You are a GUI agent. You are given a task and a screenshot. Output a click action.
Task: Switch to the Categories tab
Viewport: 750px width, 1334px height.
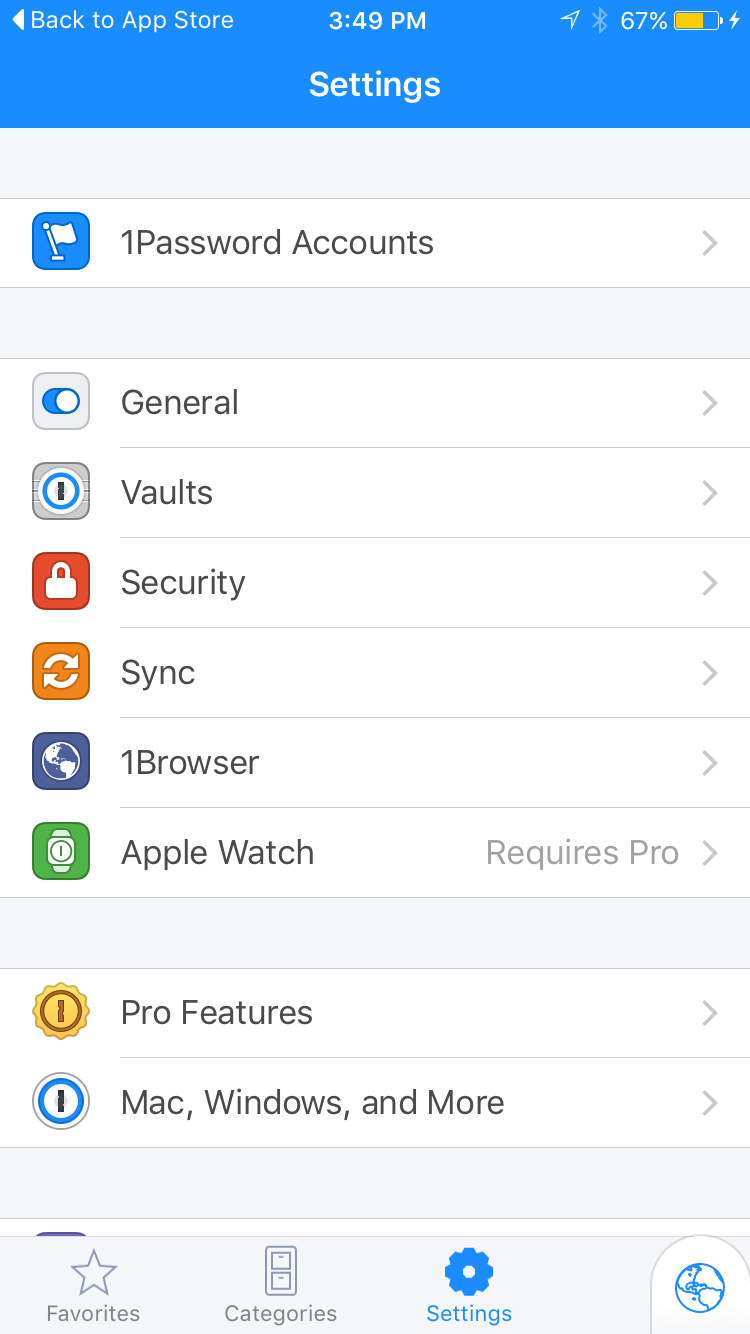(x=280, y=1287)
